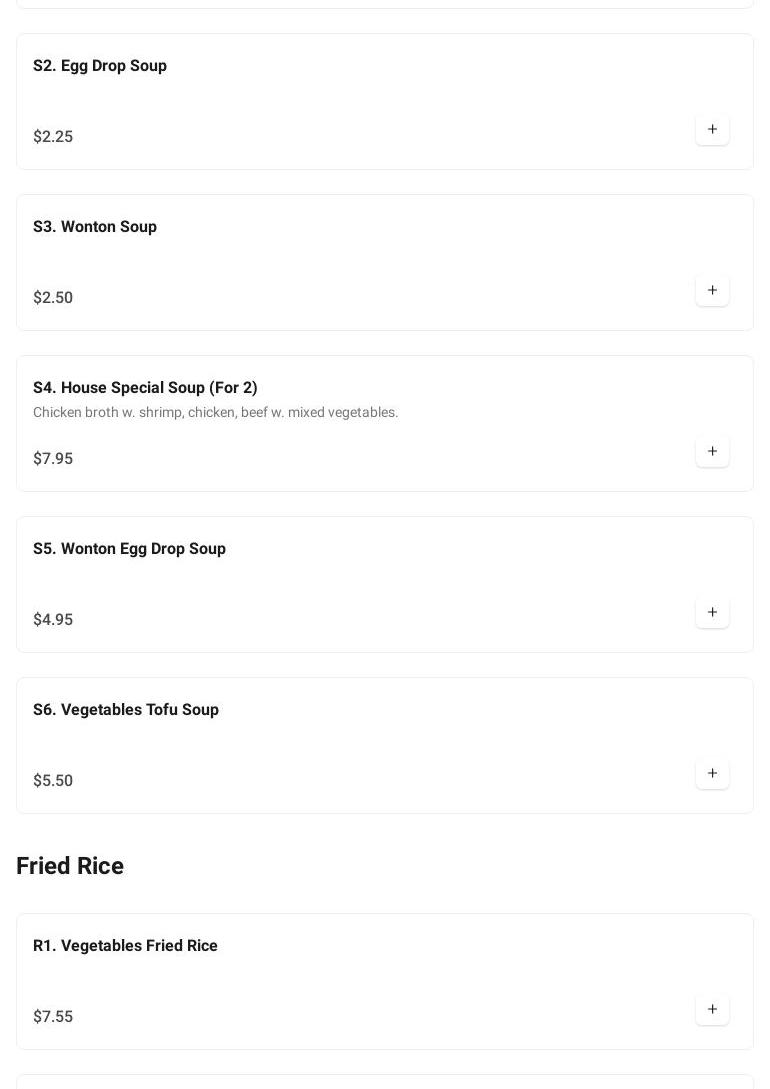Add S4. House Special Soup to order

click(712, 452)
